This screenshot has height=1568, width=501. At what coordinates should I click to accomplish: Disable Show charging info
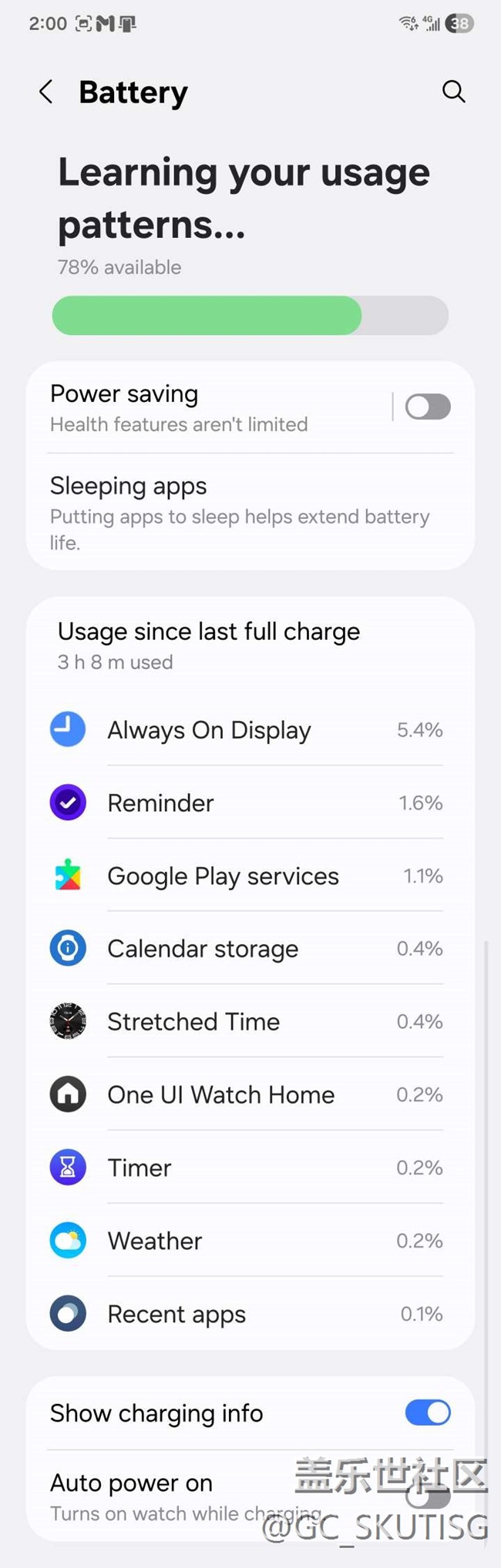pos(428,1413)
